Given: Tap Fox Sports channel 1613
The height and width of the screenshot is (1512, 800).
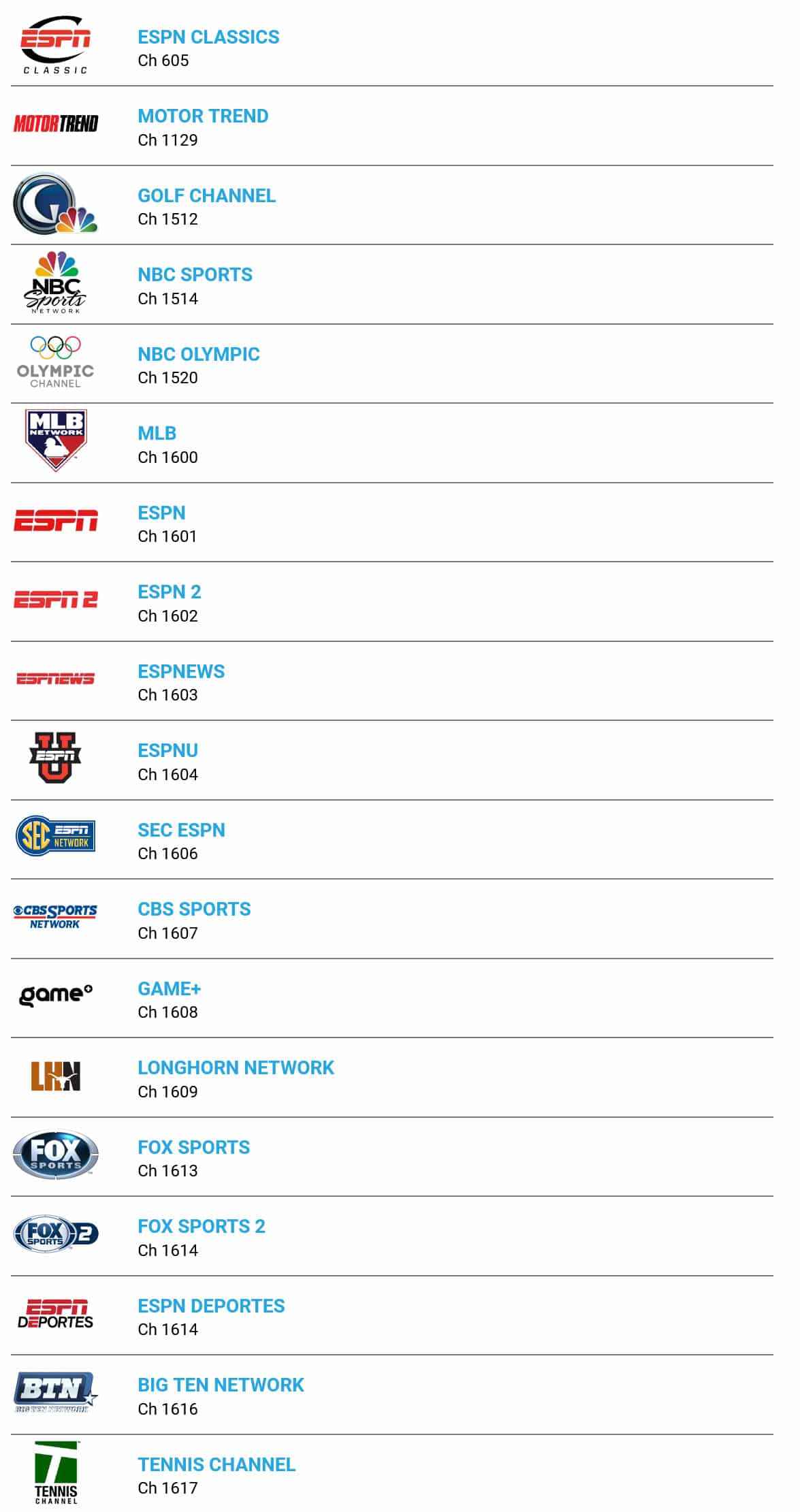Looking at the screenshot, I should [x=391, y=1157].
